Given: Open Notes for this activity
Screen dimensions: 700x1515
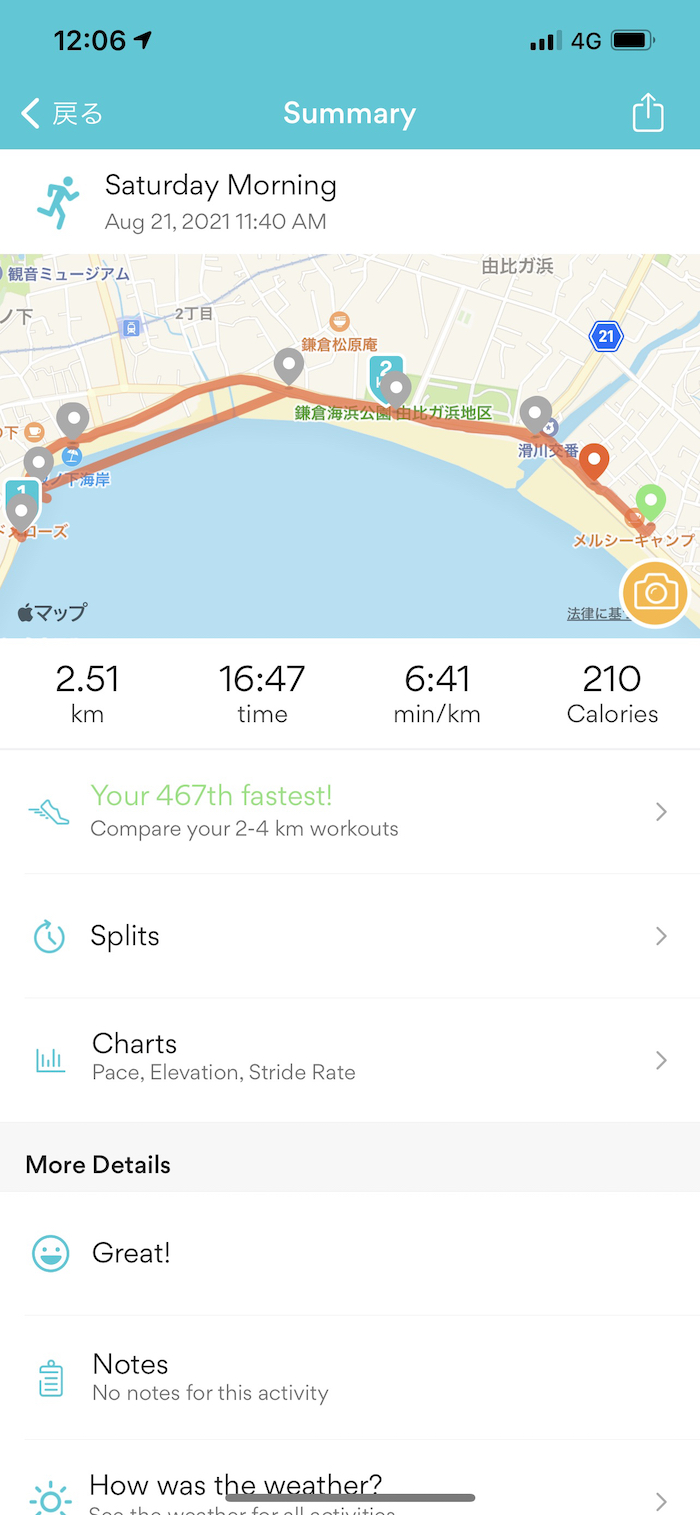Looking at the screenshot, I should tap(349, 1377).
